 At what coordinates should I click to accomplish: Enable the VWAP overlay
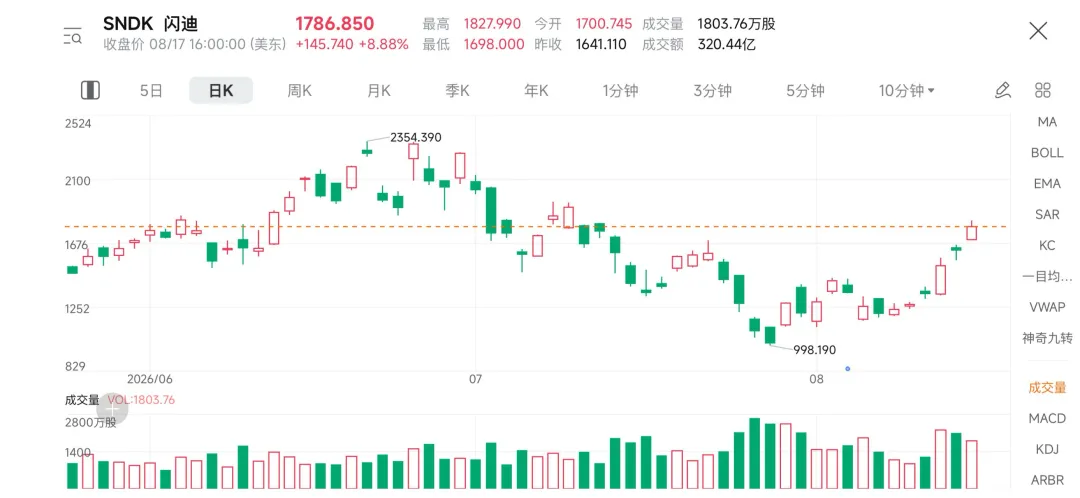(1047, 307)
